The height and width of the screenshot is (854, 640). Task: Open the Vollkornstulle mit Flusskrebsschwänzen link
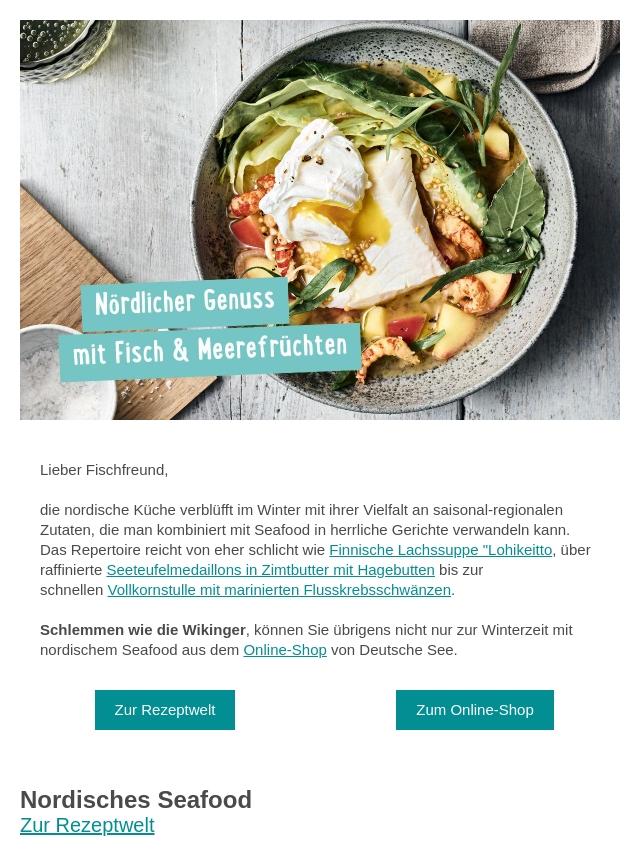[x=278, y=590]
